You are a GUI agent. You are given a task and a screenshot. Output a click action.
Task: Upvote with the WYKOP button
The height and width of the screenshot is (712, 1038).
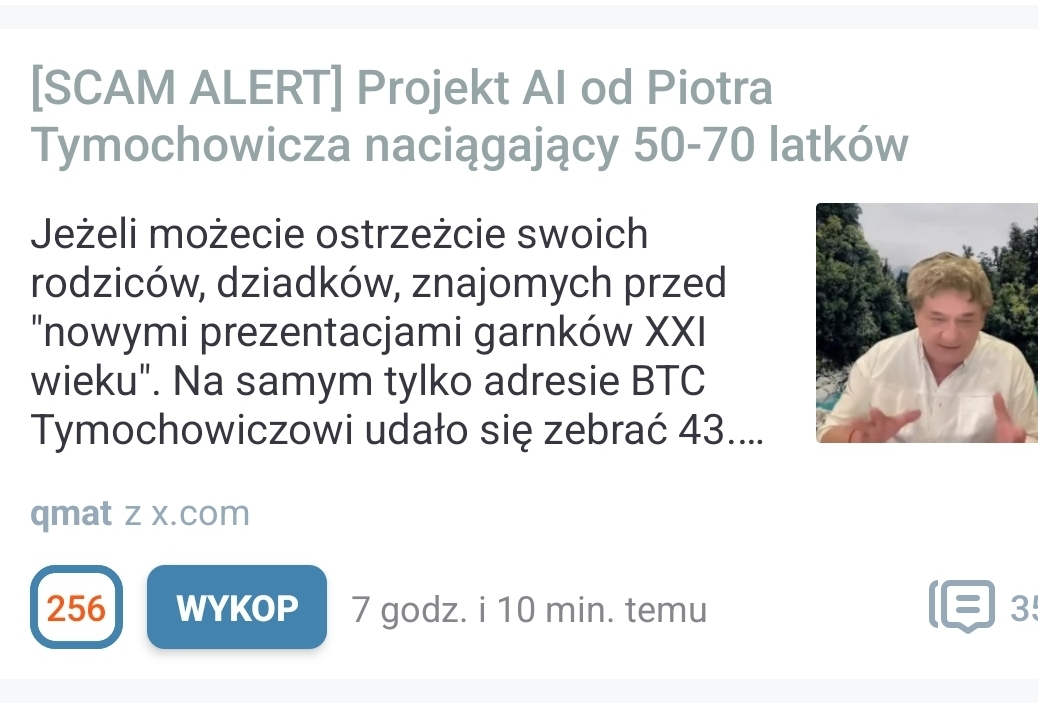coord(237,607)
